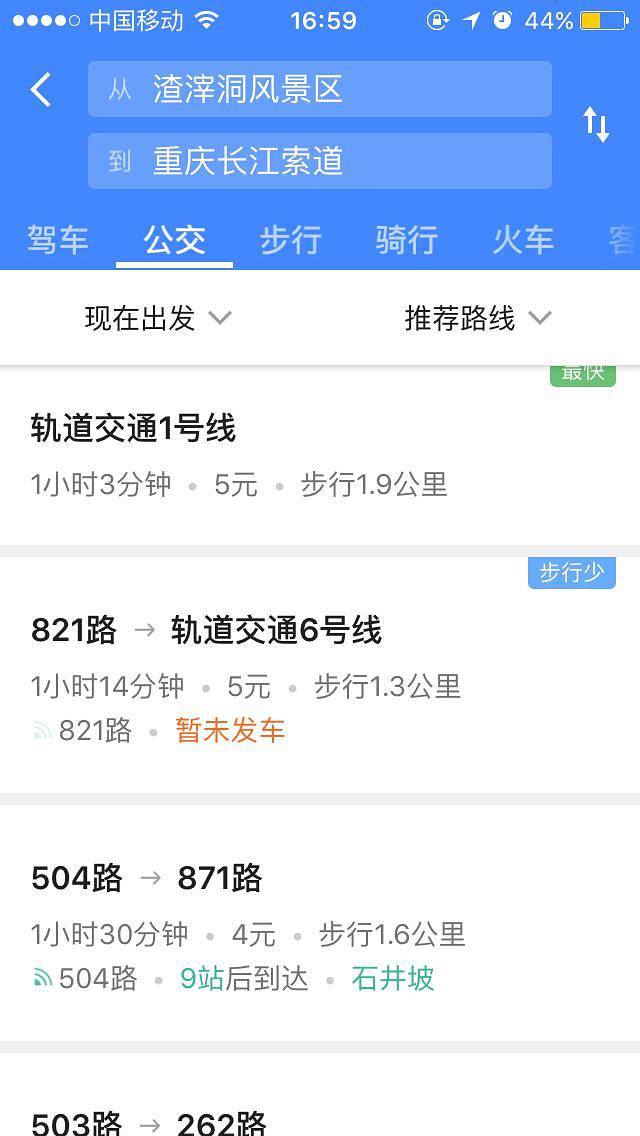Swap origin and destination
Image resolution: width=640 pixels, height=1136 pixels.
(x=596, y=124)
